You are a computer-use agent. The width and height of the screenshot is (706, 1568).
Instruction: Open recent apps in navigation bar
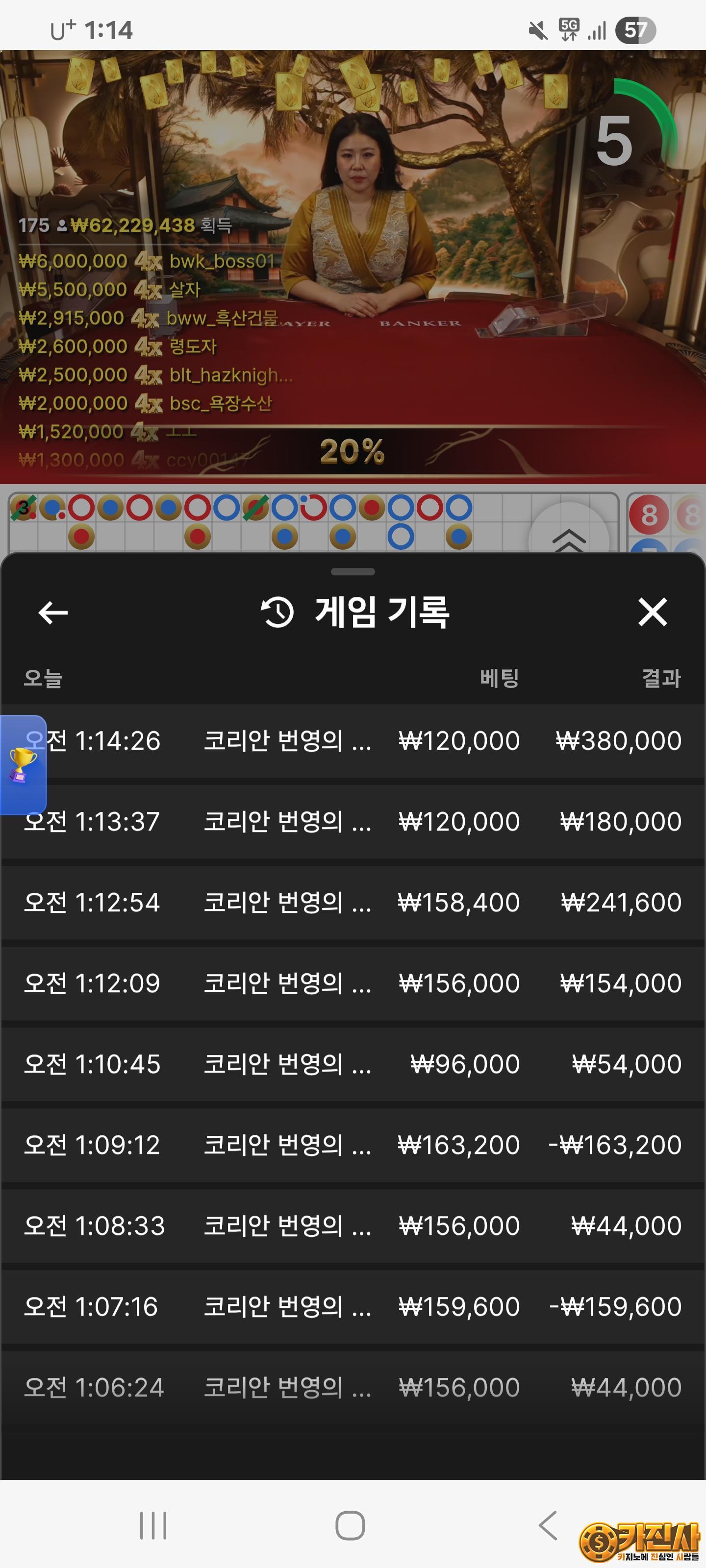(153, 1525)
